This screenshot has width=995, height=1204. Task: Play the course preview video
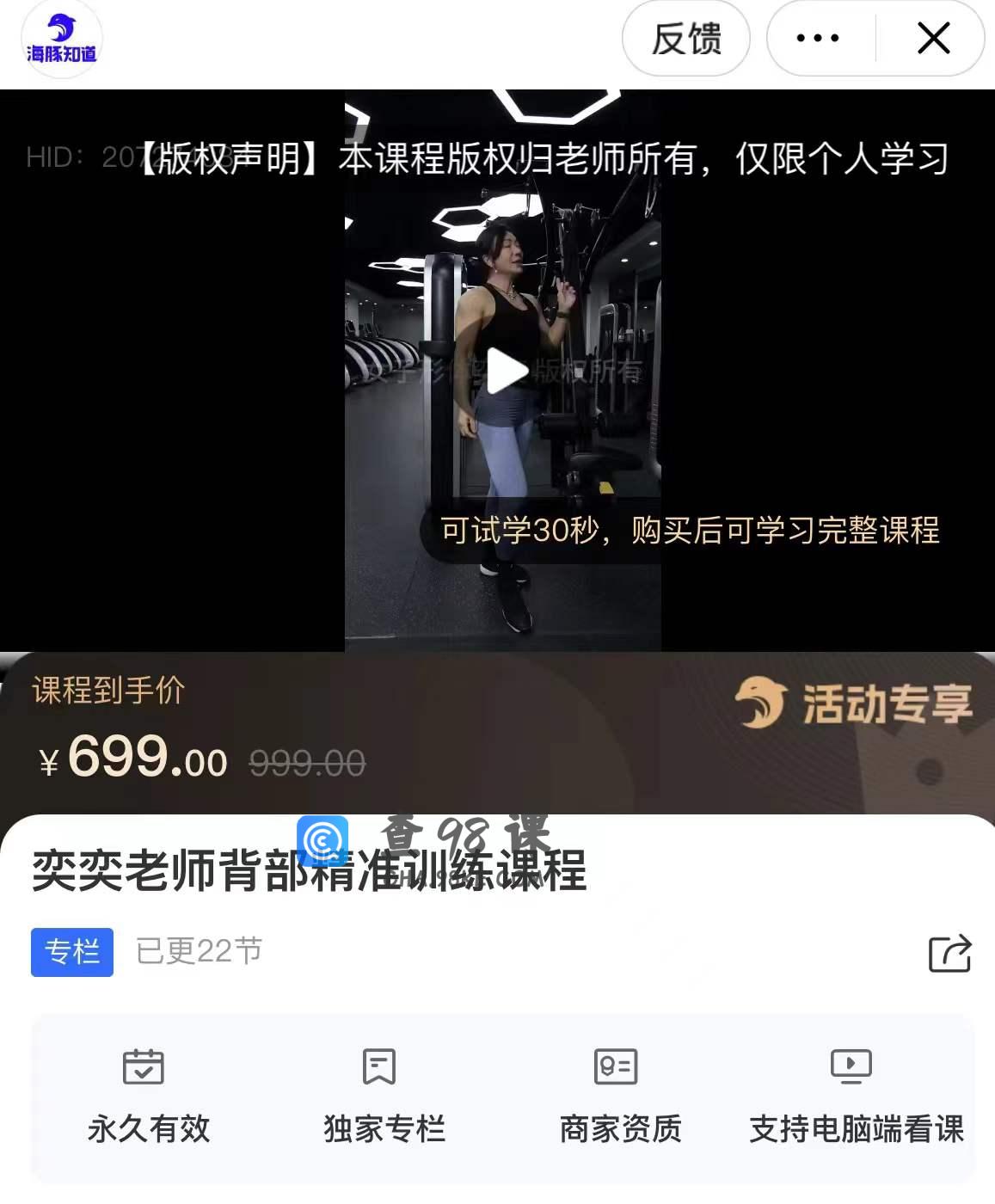[x=506, y=371]
